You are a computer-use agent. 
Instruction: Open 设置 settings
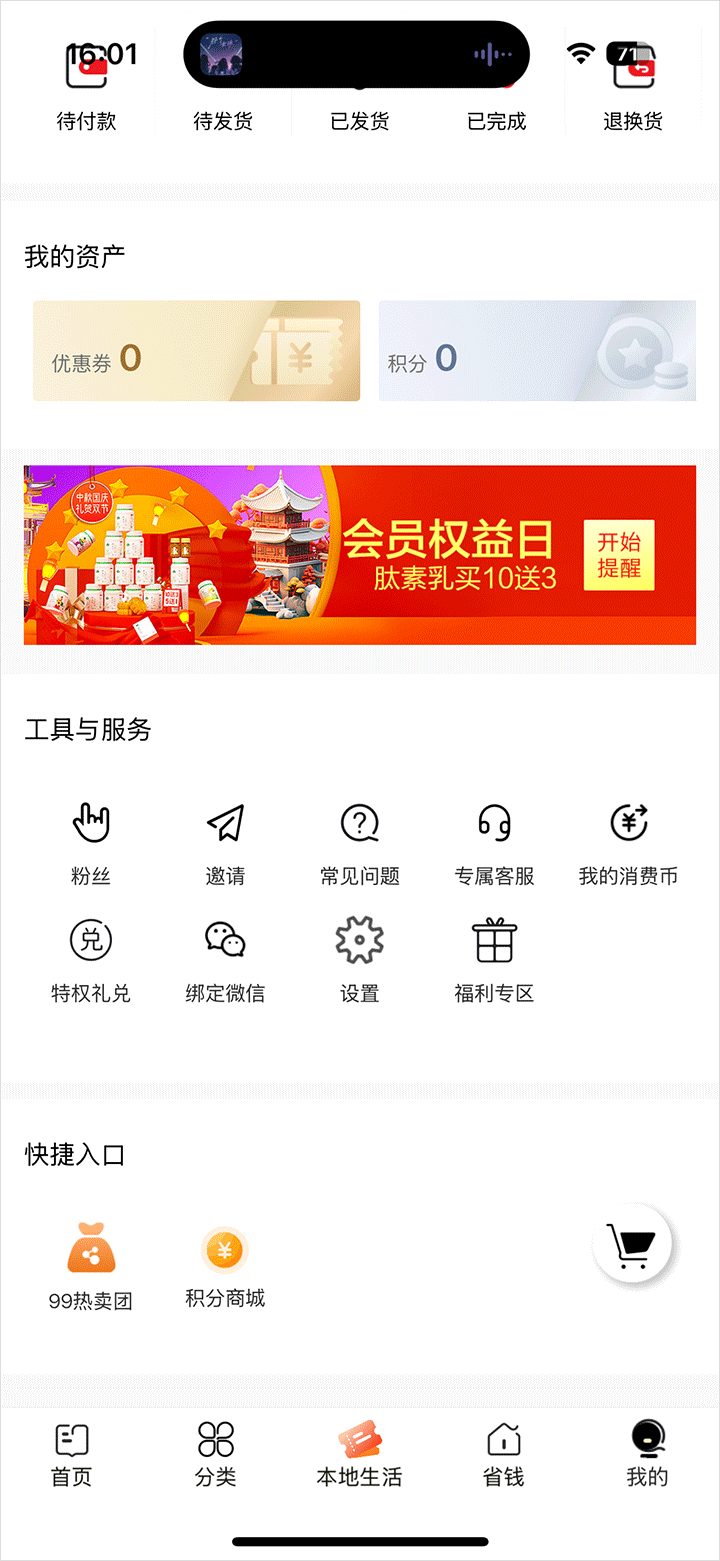click(x=360, y=961)
